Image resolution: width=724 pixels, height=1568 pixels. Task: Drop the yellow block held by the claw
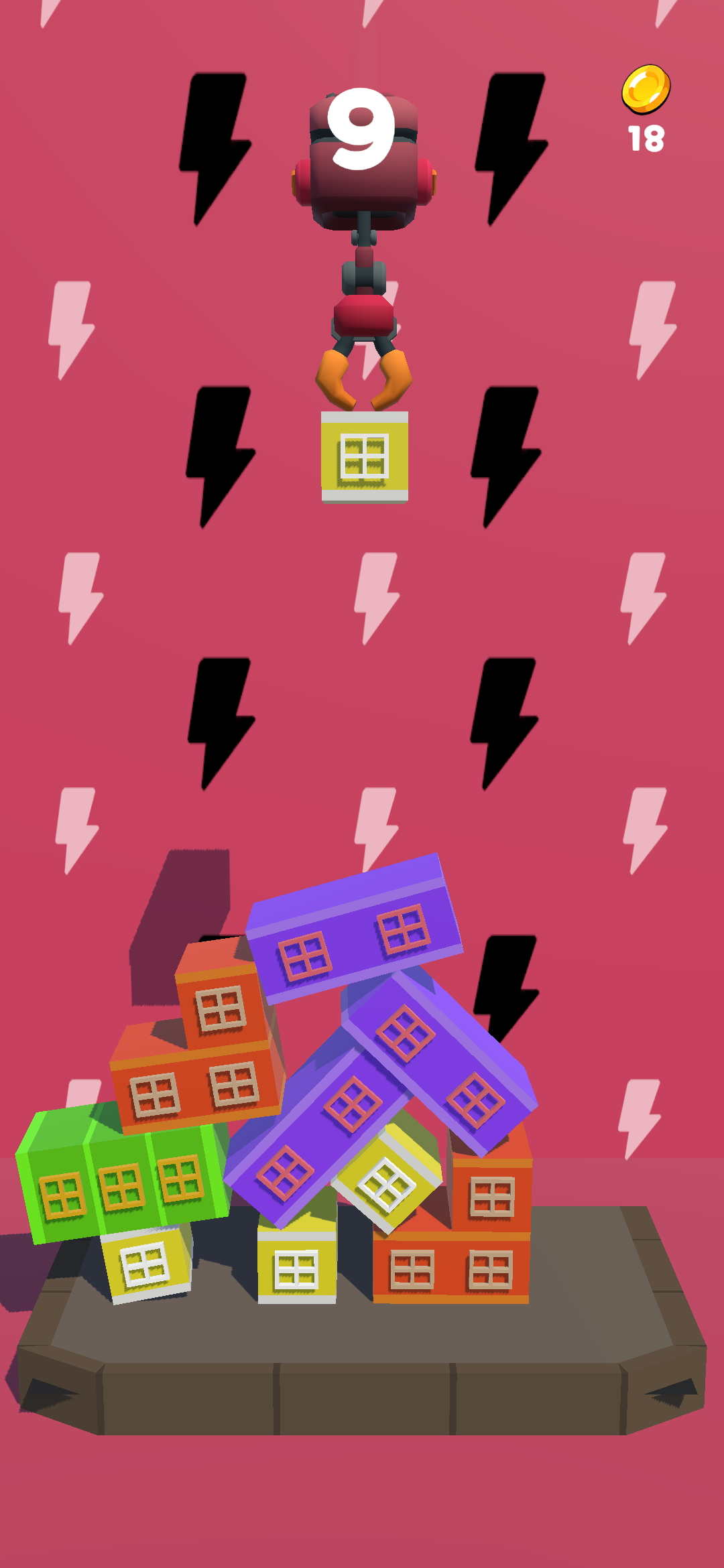pos(364,457)
